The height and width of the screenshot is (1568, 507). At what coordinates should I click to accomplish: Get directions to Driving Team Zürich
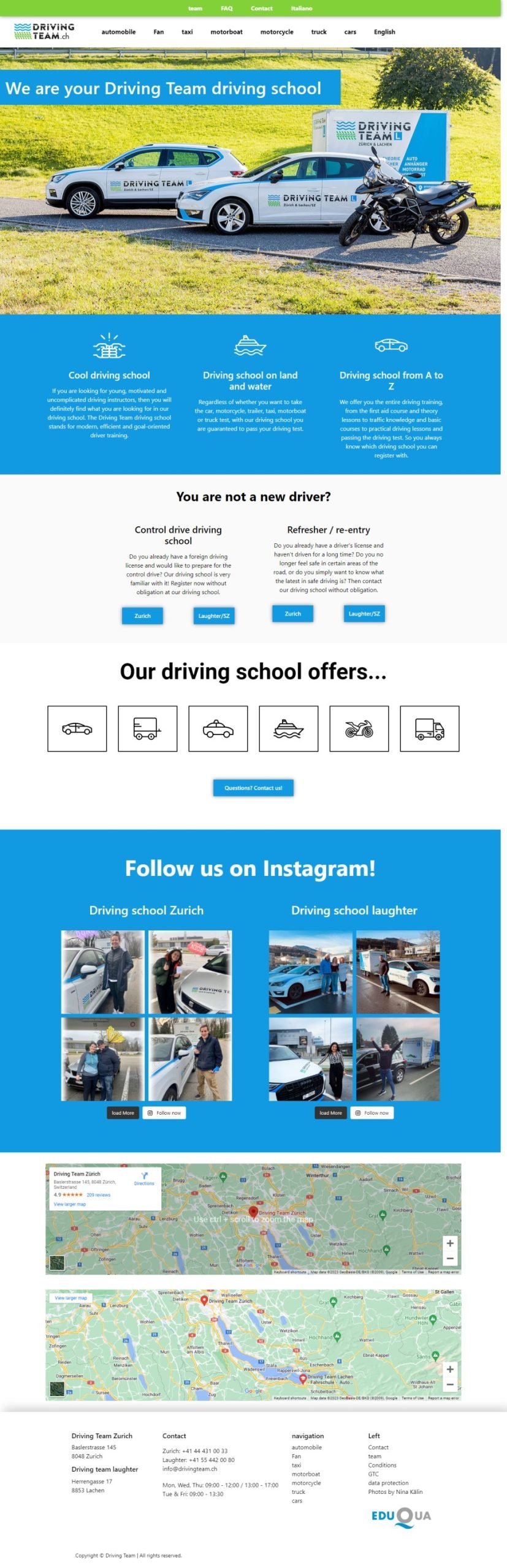144,1178
